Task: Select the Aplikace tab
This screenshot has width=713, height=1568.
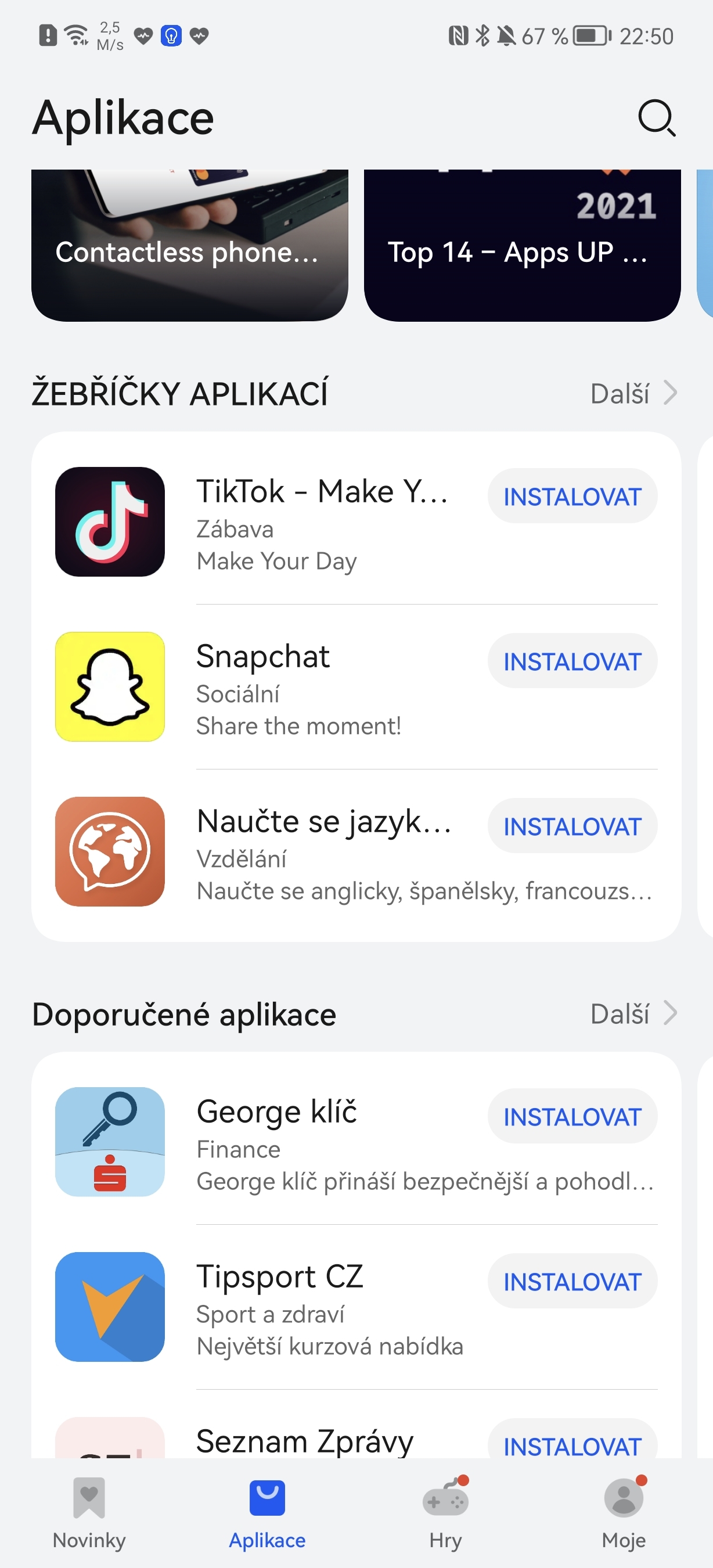Action: [267, 1513]
